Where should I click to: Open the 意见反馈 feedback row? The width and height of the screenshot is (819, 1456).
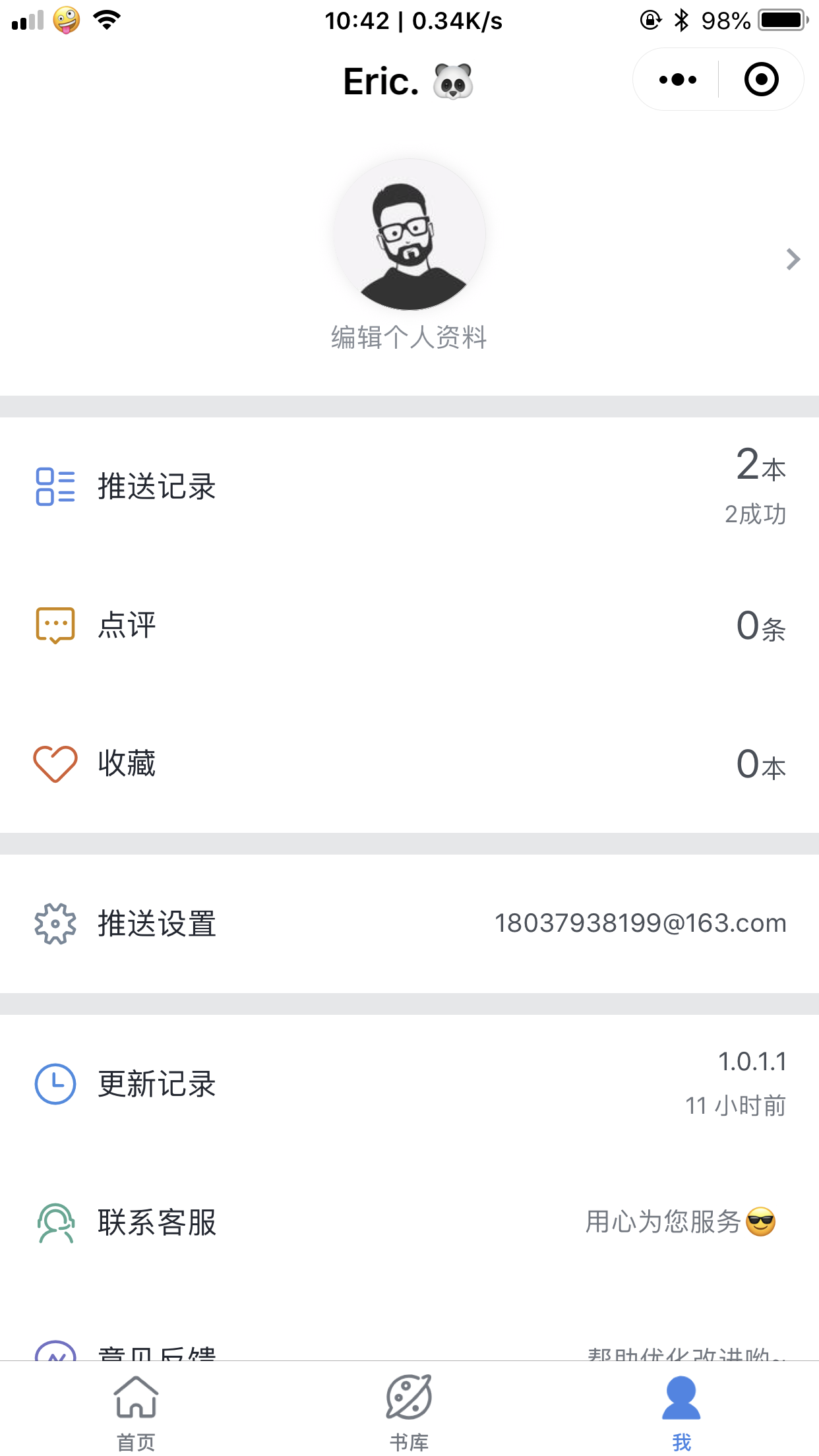tap(409, 1345)
